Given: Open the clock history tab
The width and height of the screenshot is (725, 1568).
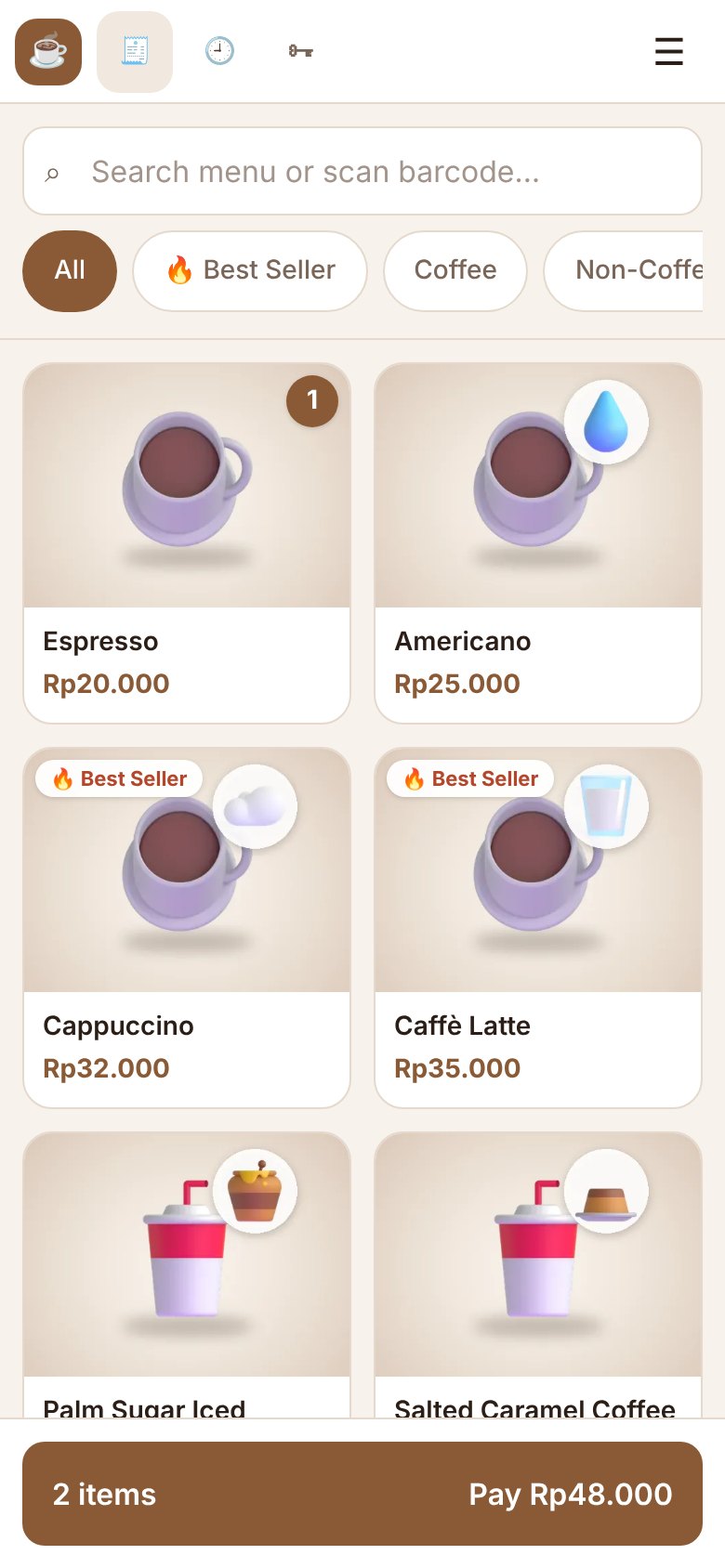Looking at the screenshot, I should tap(219, 51).
